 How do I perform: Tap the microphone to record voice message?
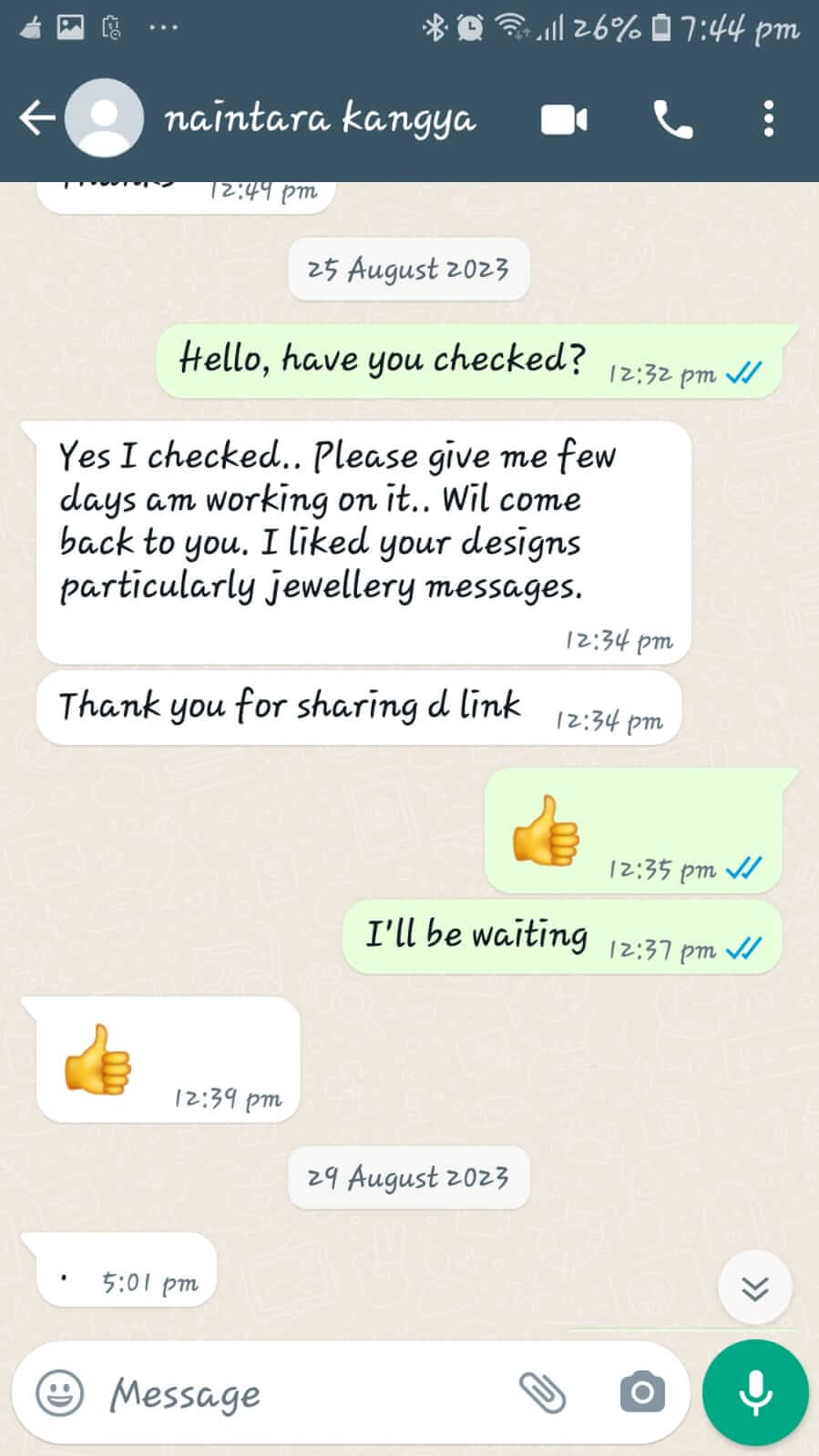pos(755,1392)
